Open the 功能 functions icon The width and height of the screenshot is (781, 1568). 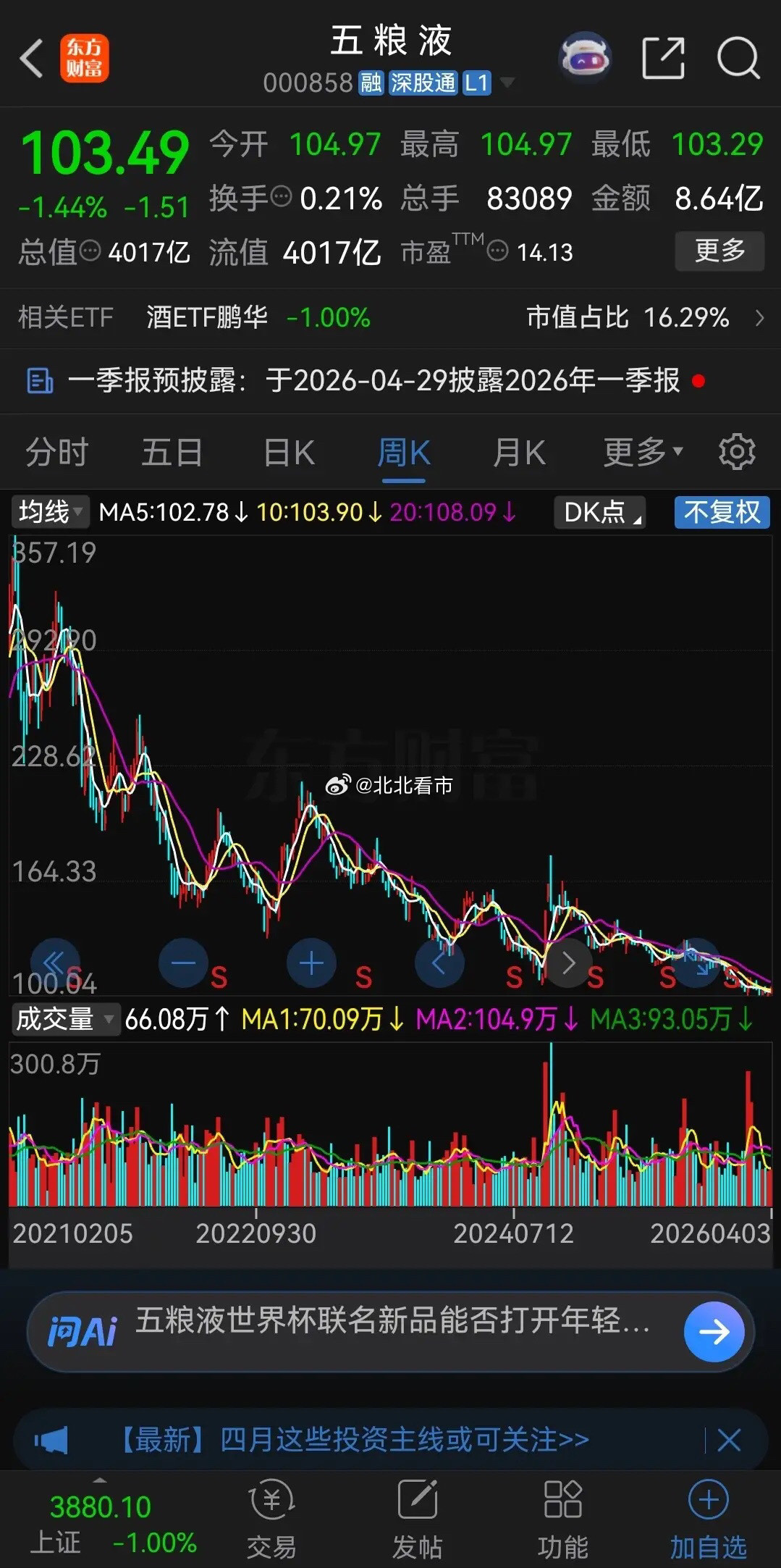tap(564, 1514)
